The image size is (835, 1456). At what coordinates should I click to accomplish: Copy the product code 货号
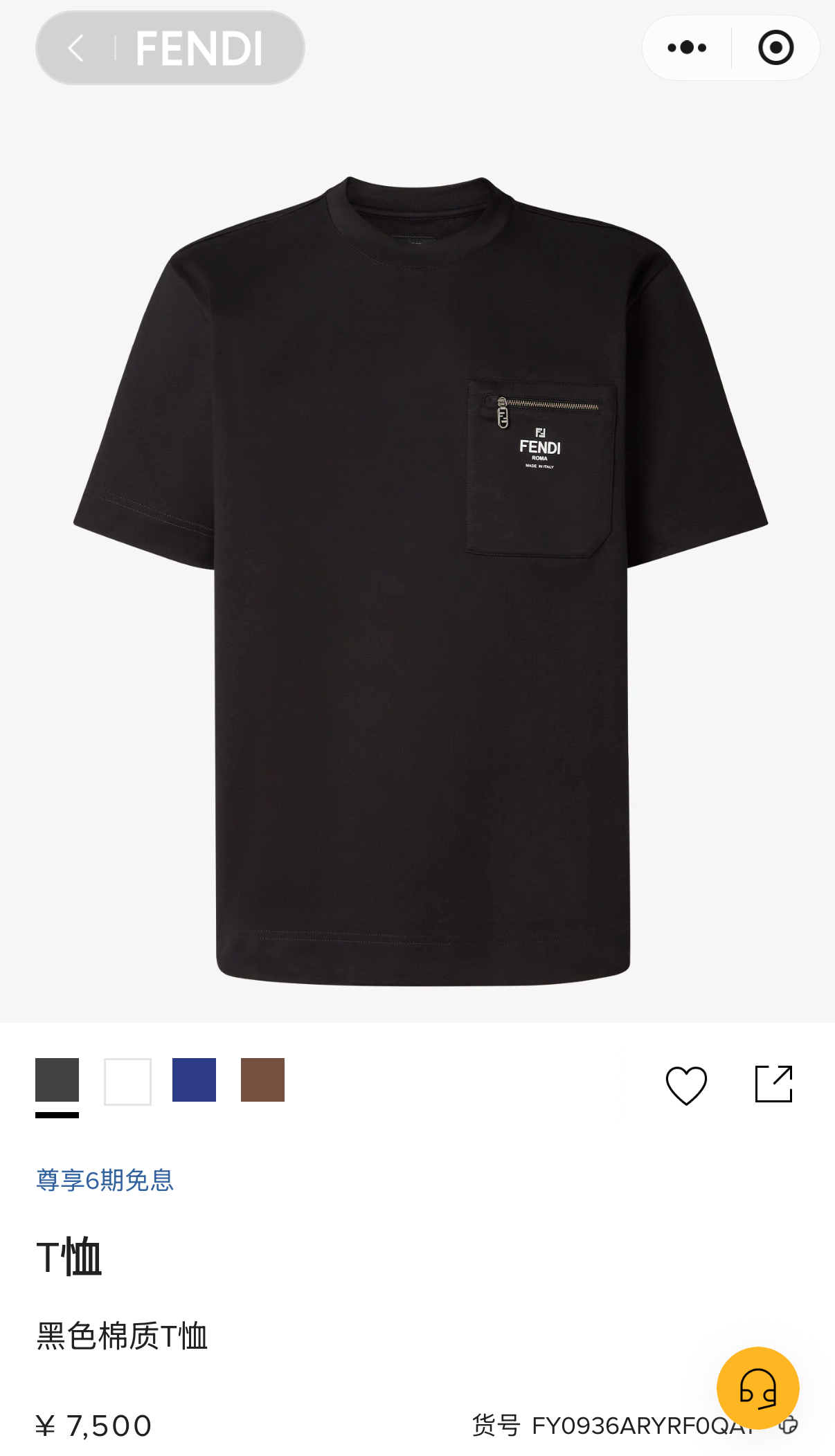(x=789, y=1426)
